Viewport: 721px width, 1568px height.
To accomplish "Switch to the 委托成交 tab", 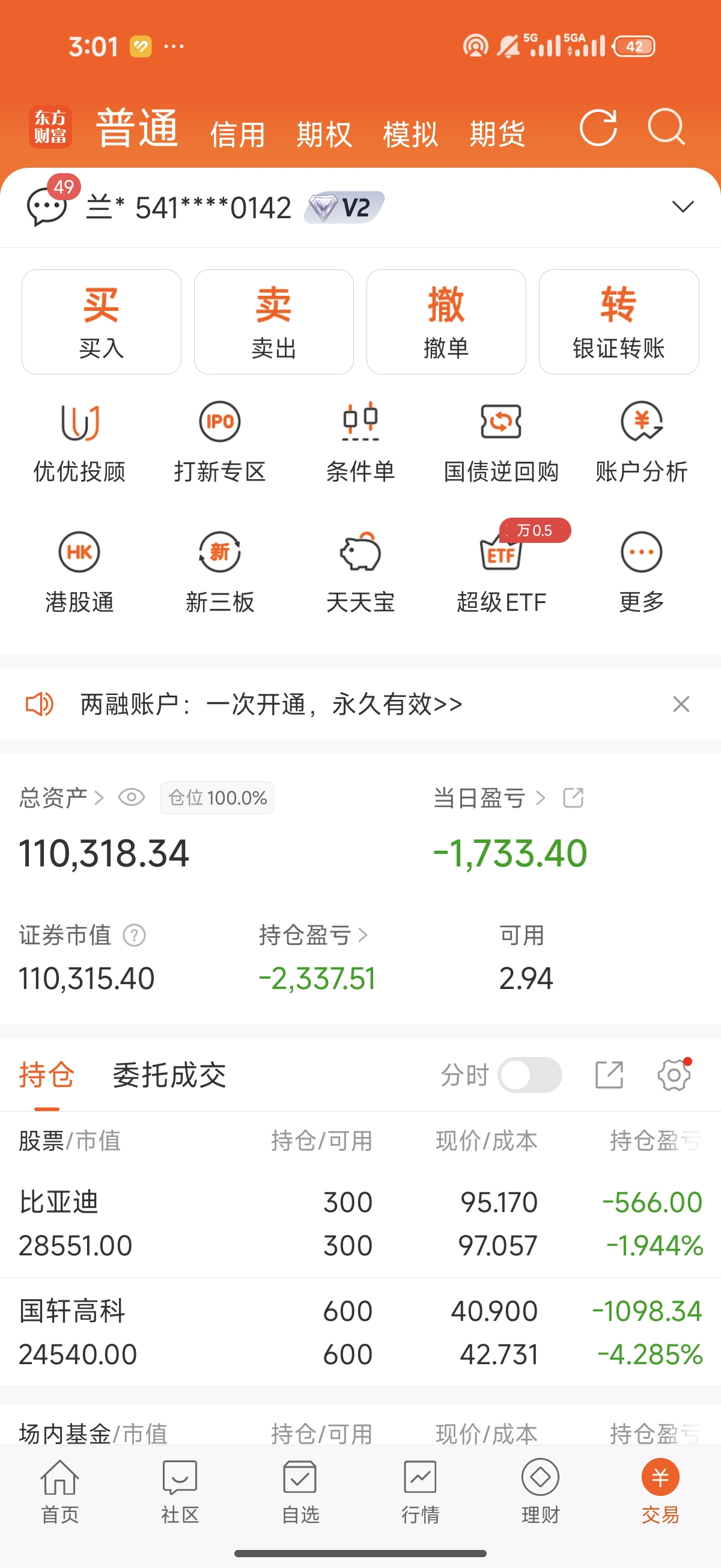I will click(169, 1075).
